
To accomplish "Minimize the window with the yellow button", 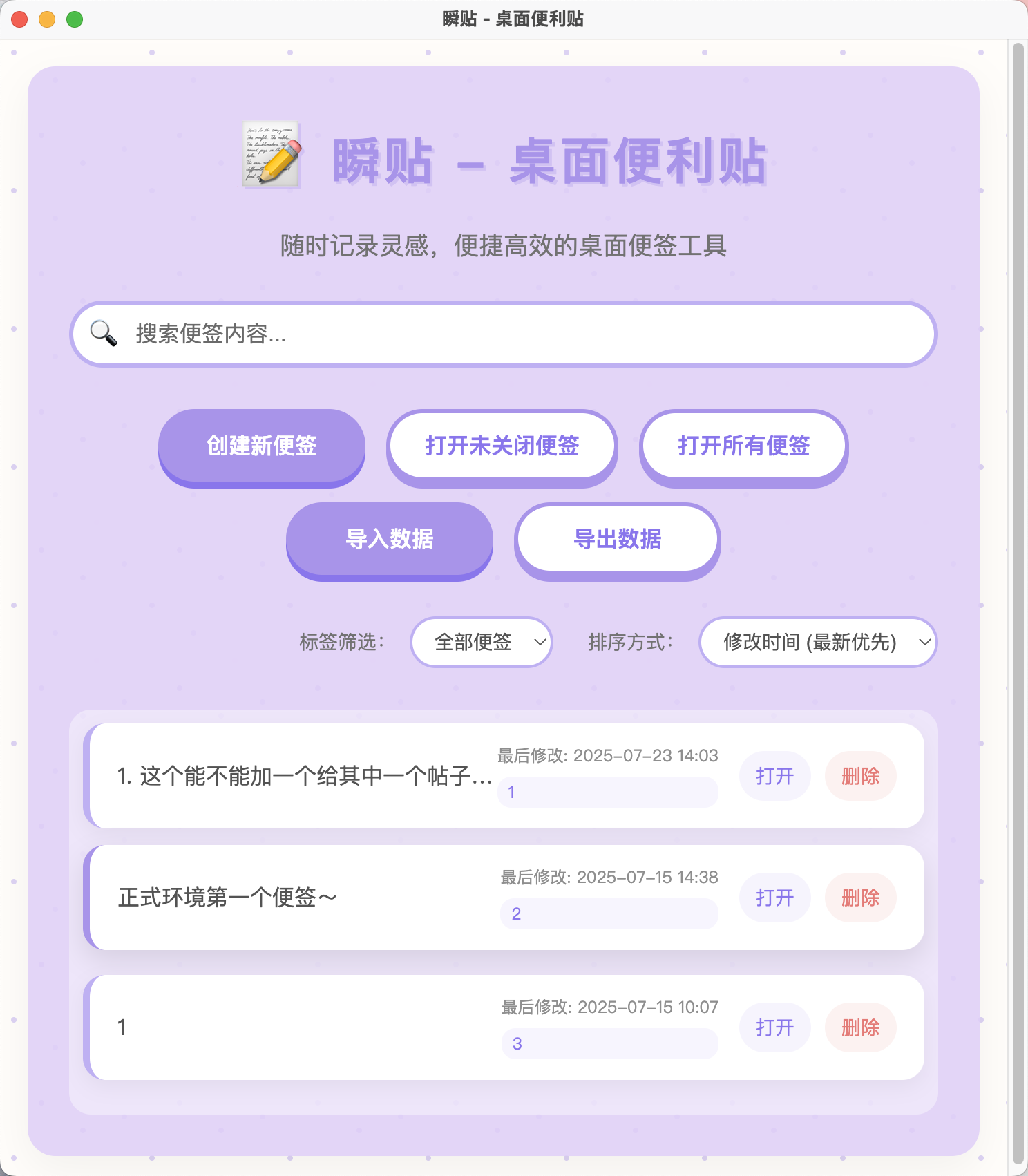I will pos(47,19).
